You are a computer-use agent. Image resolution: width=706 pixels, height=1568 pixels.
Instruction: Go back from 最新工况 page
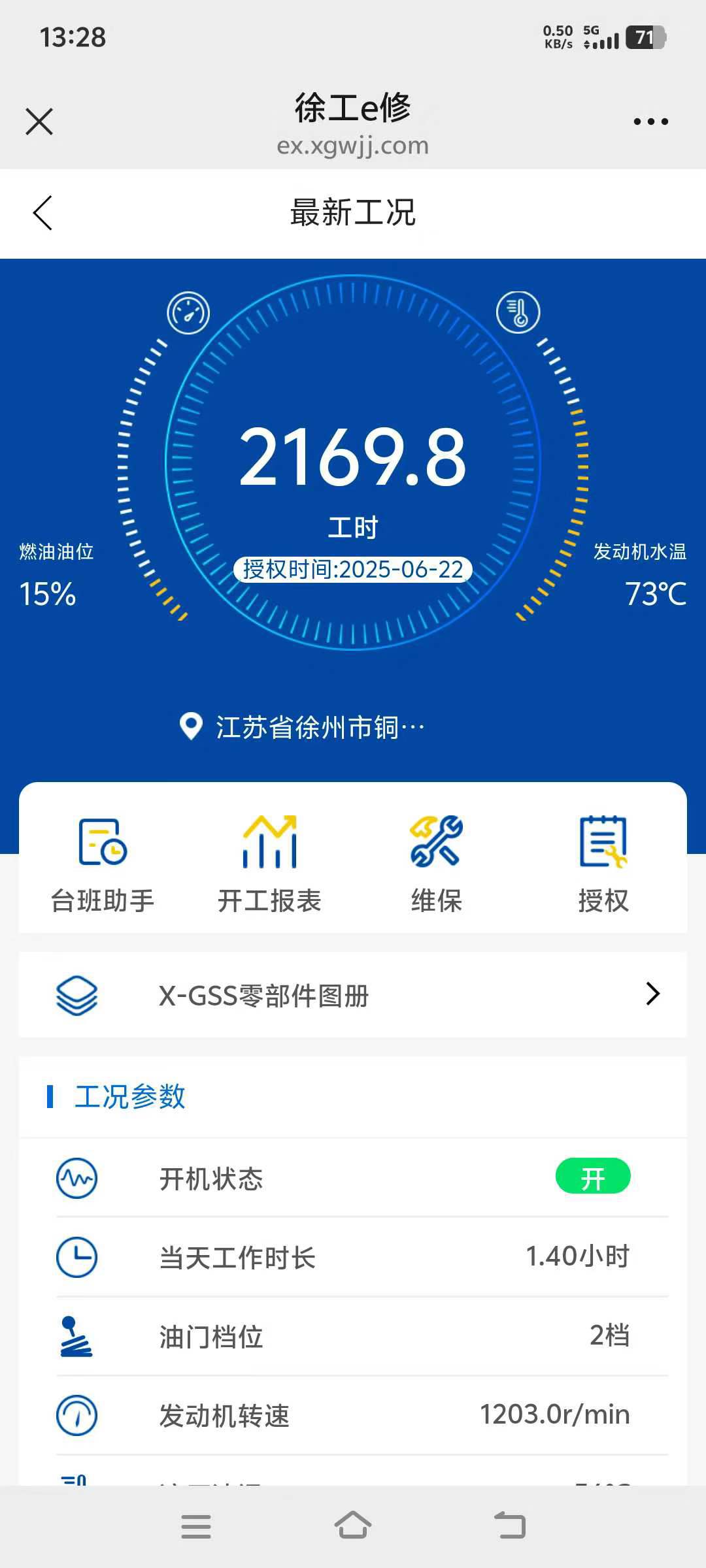[42, 213]
